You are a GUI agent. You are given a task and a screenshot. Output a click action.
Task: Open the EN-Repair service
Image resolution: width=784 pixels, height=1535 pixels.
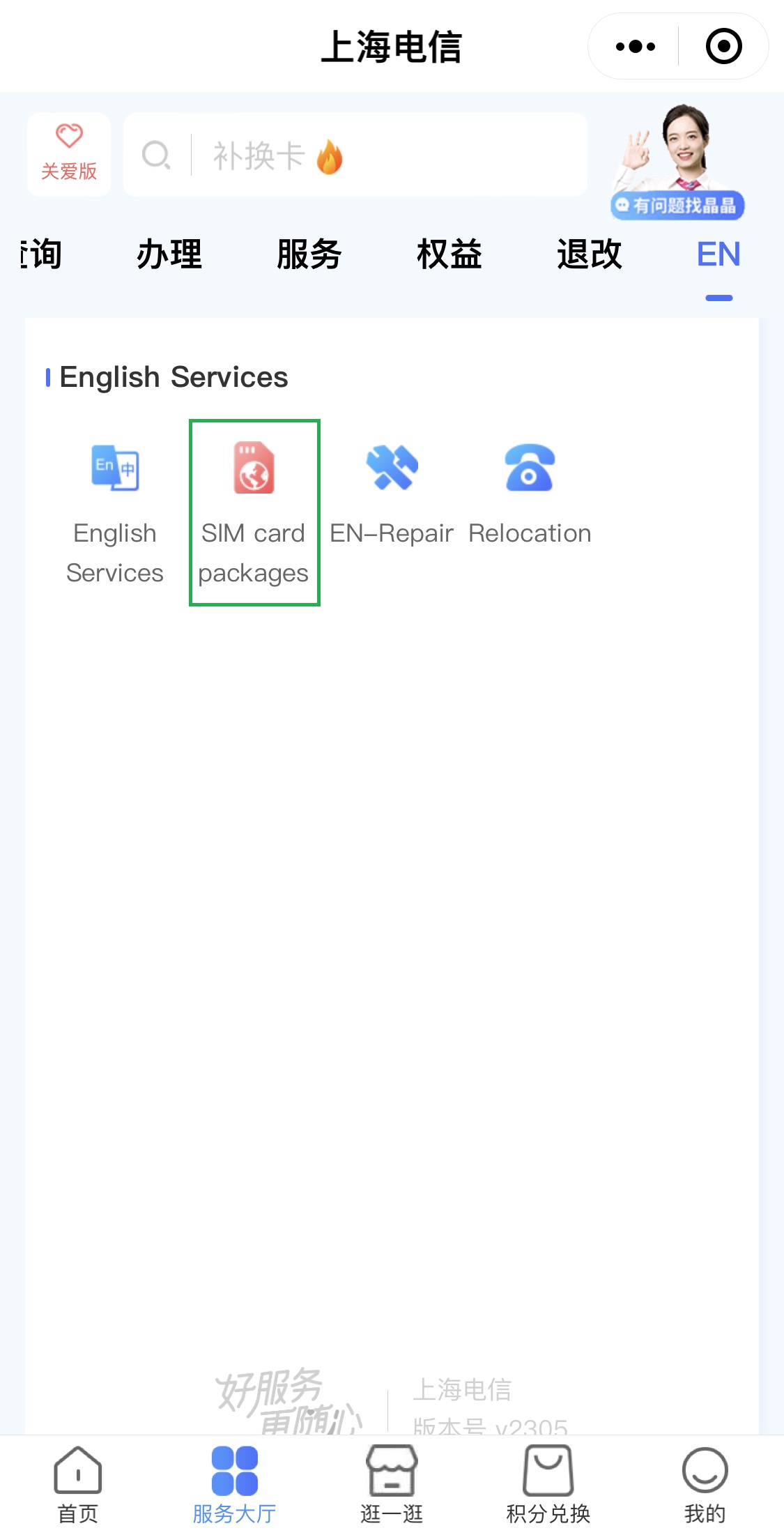(392, 493)
